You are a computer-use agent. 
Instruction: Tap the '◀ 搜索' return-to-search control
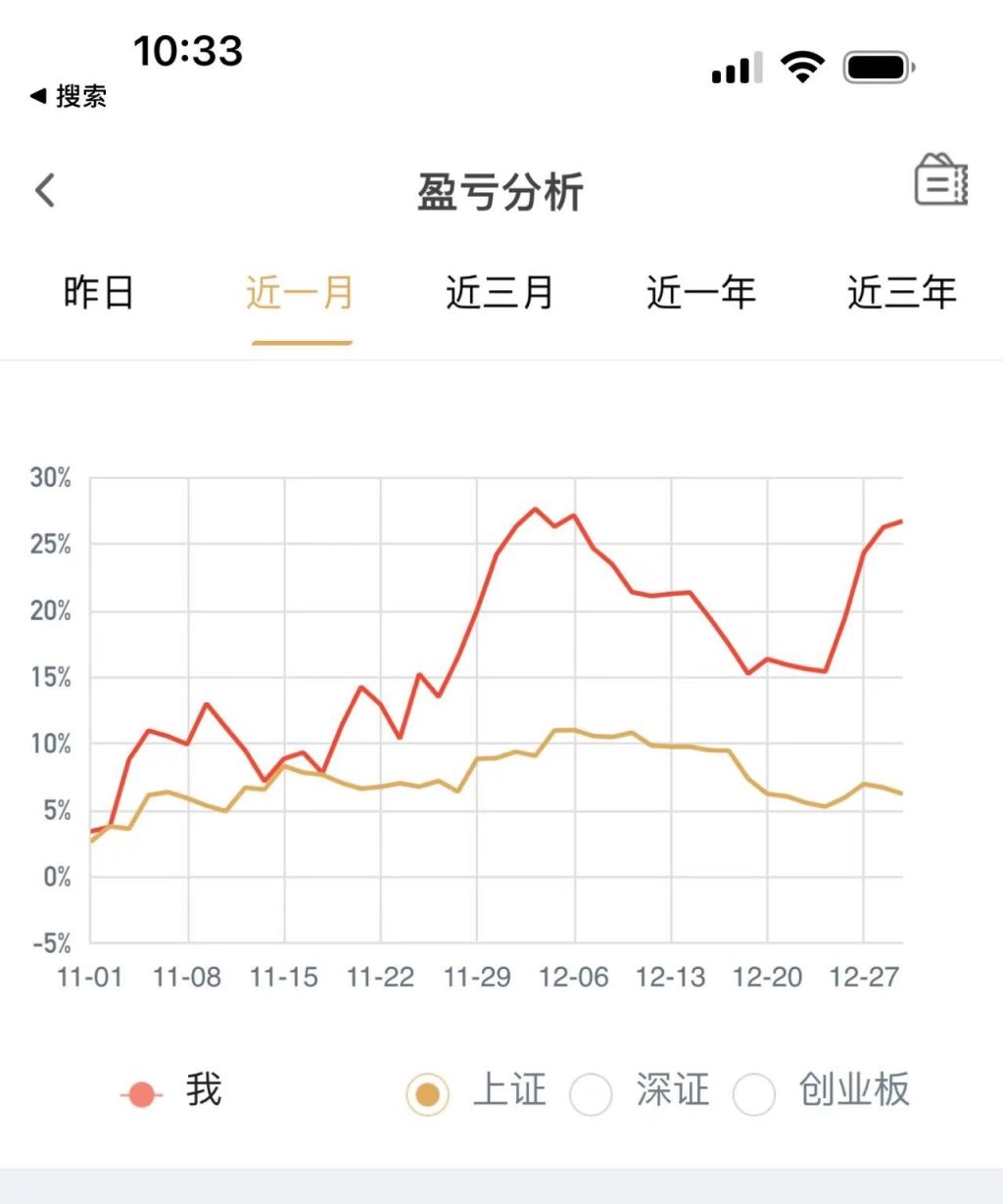click(69, 96)
